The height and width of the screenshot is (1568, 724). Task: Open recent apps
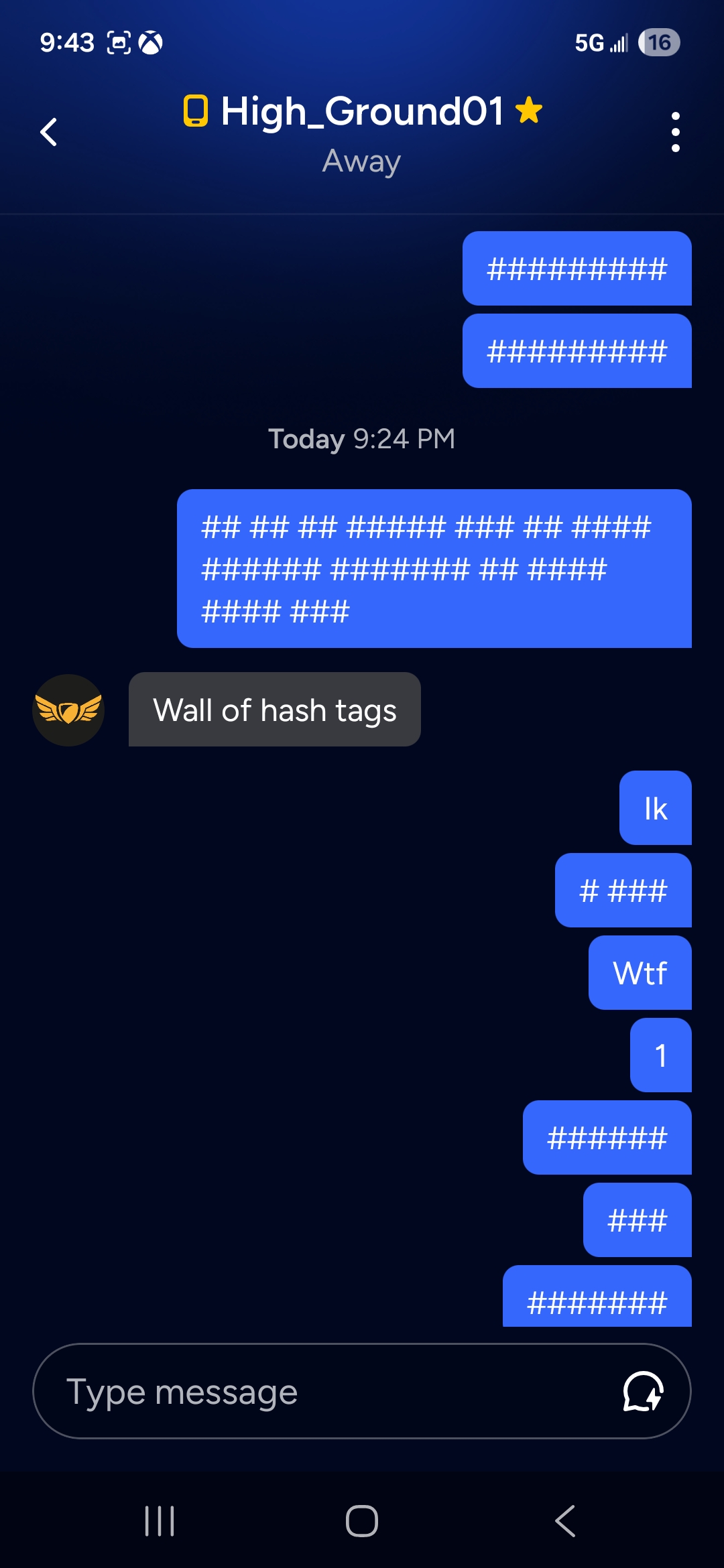pyautogui.click(x=160, y=1520)
